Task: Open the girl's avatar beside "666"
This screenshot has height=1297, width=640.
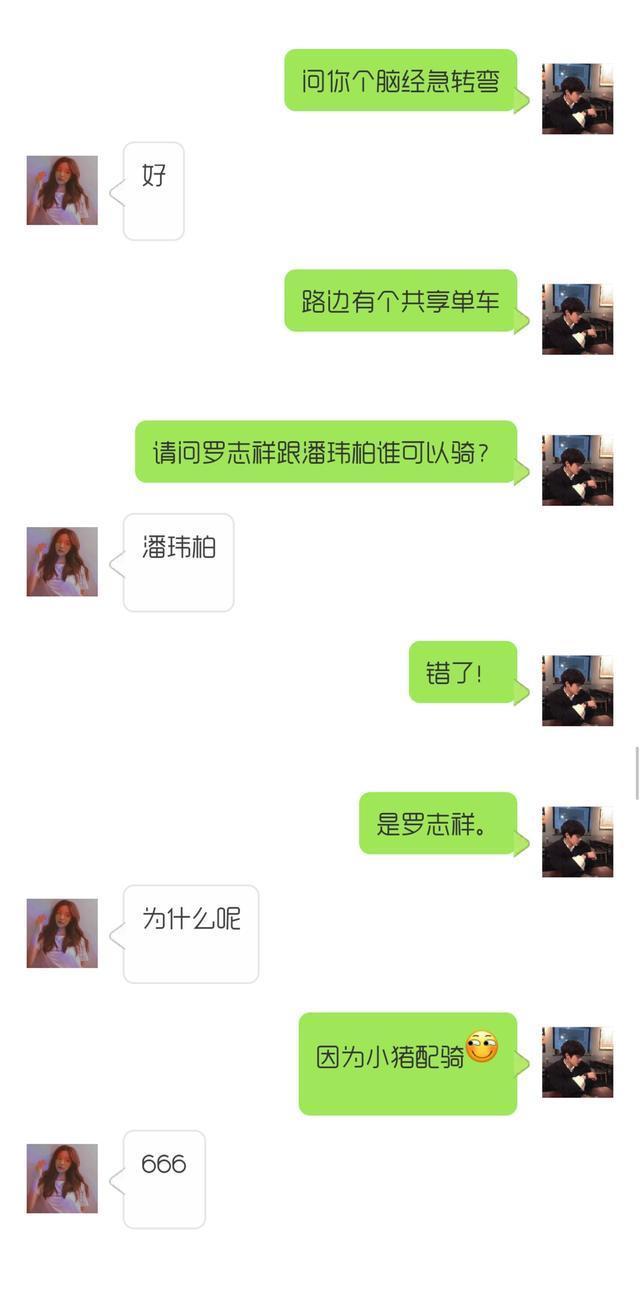Action: pos(62,1179)
